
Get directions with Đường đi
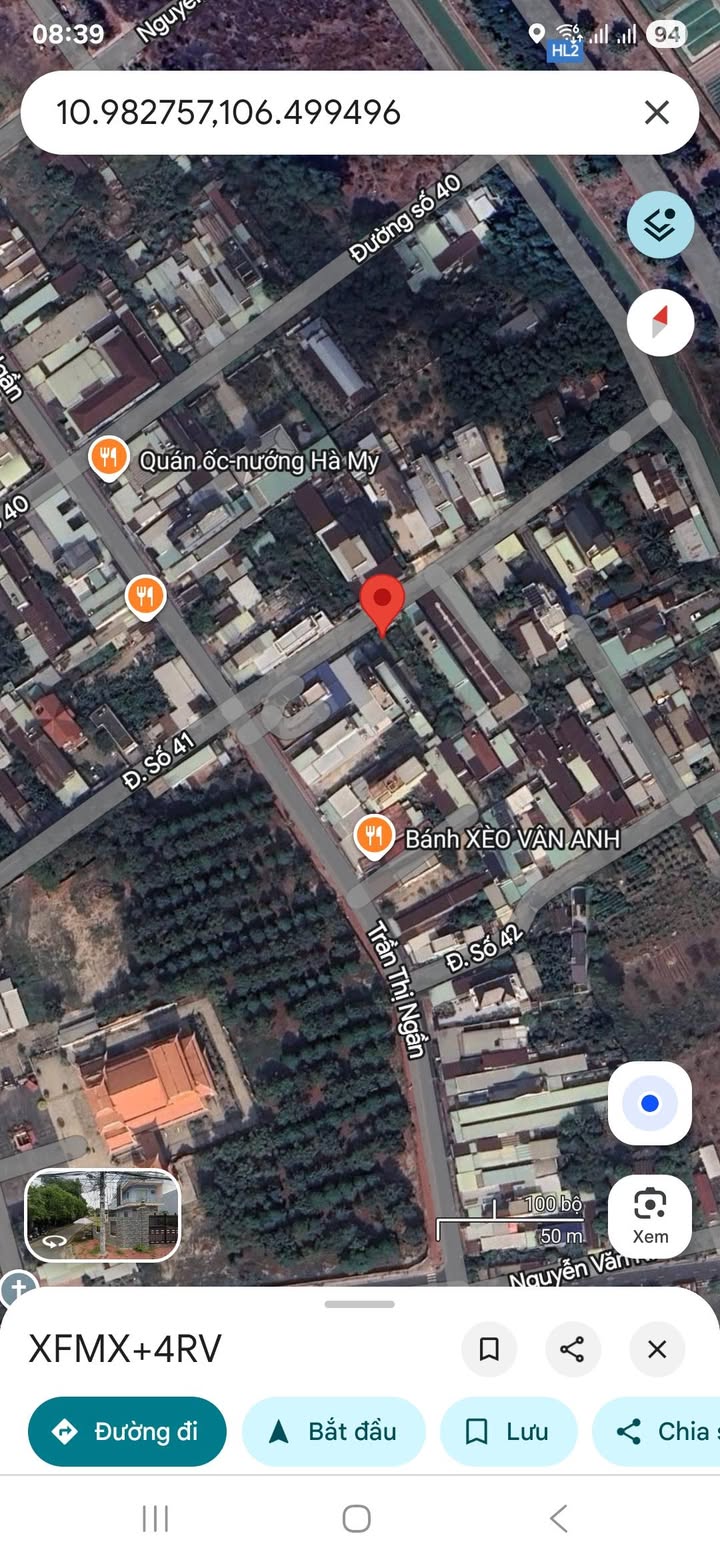click(x=127, y=1431)
